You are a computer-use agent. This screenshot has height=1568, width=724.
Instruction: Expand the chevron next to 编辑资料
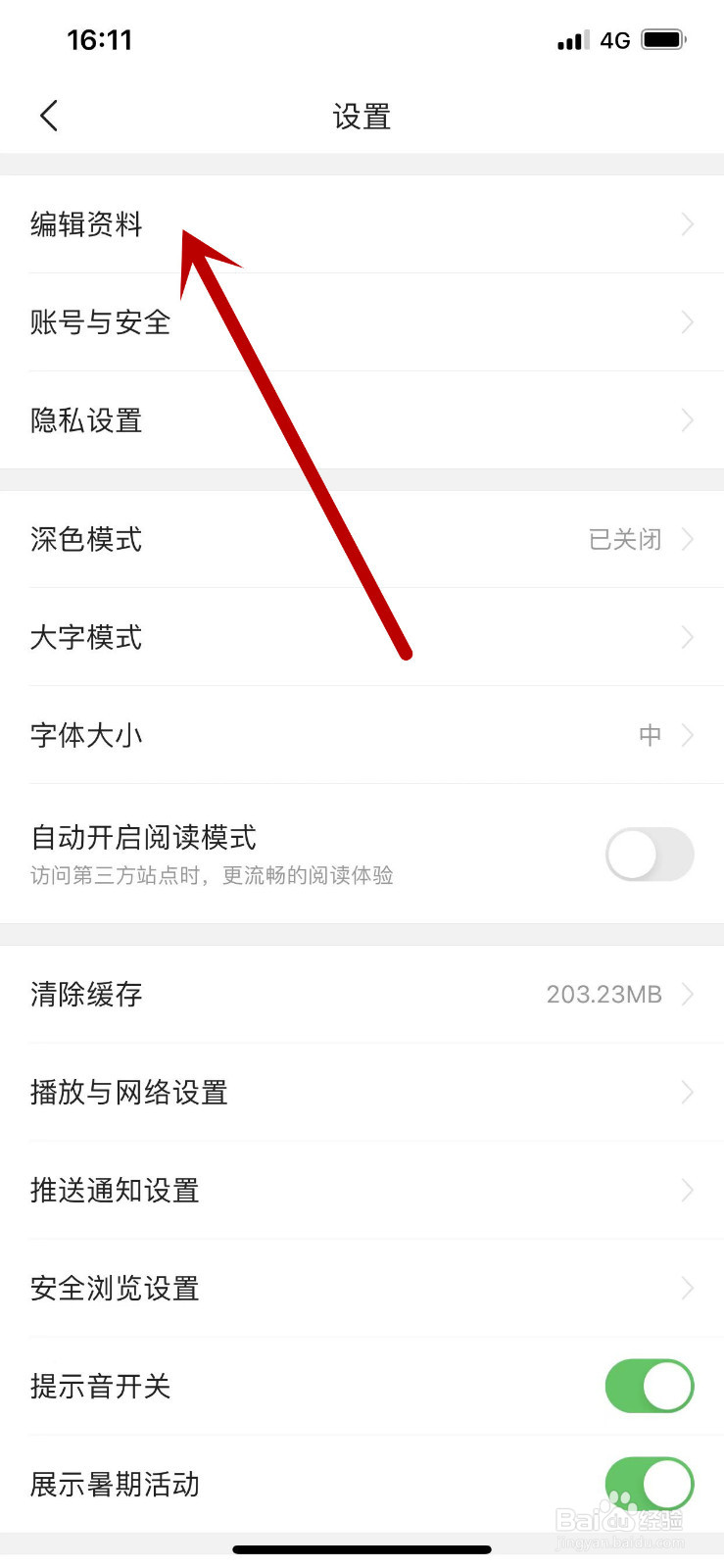tap(688, 224)
